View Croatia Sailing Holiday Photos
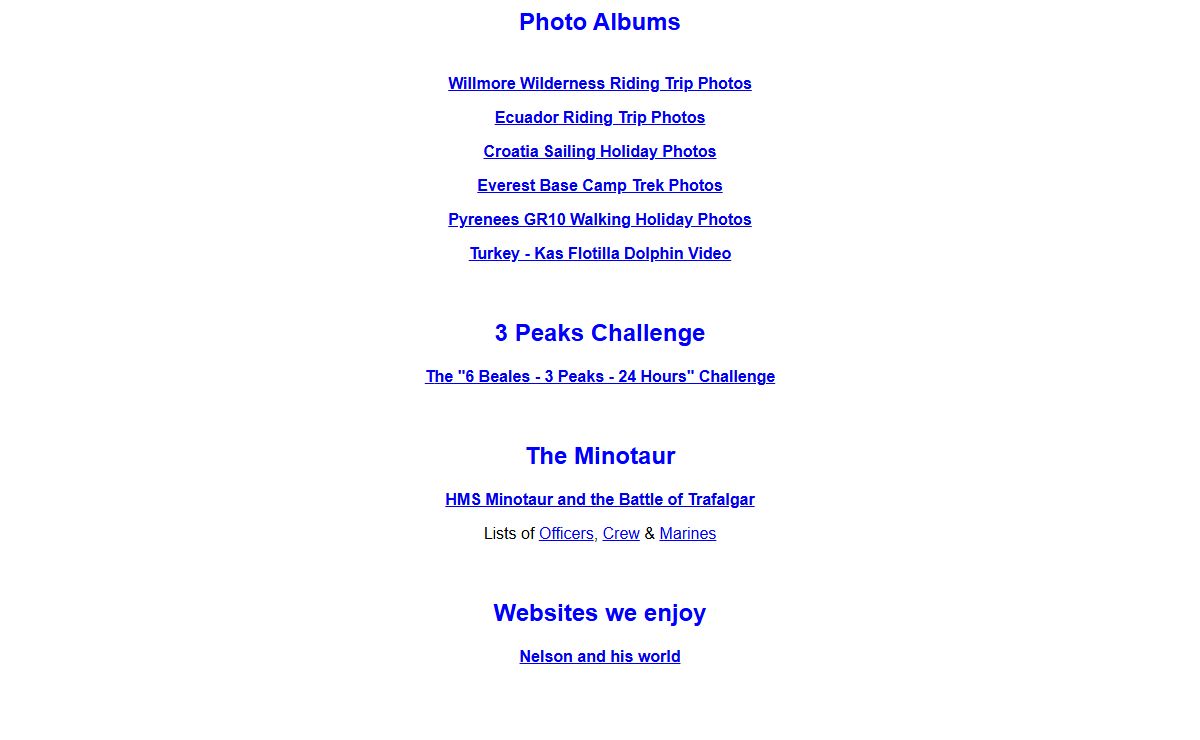Viewport: 1200px width, 740px height. click(599, 152)
